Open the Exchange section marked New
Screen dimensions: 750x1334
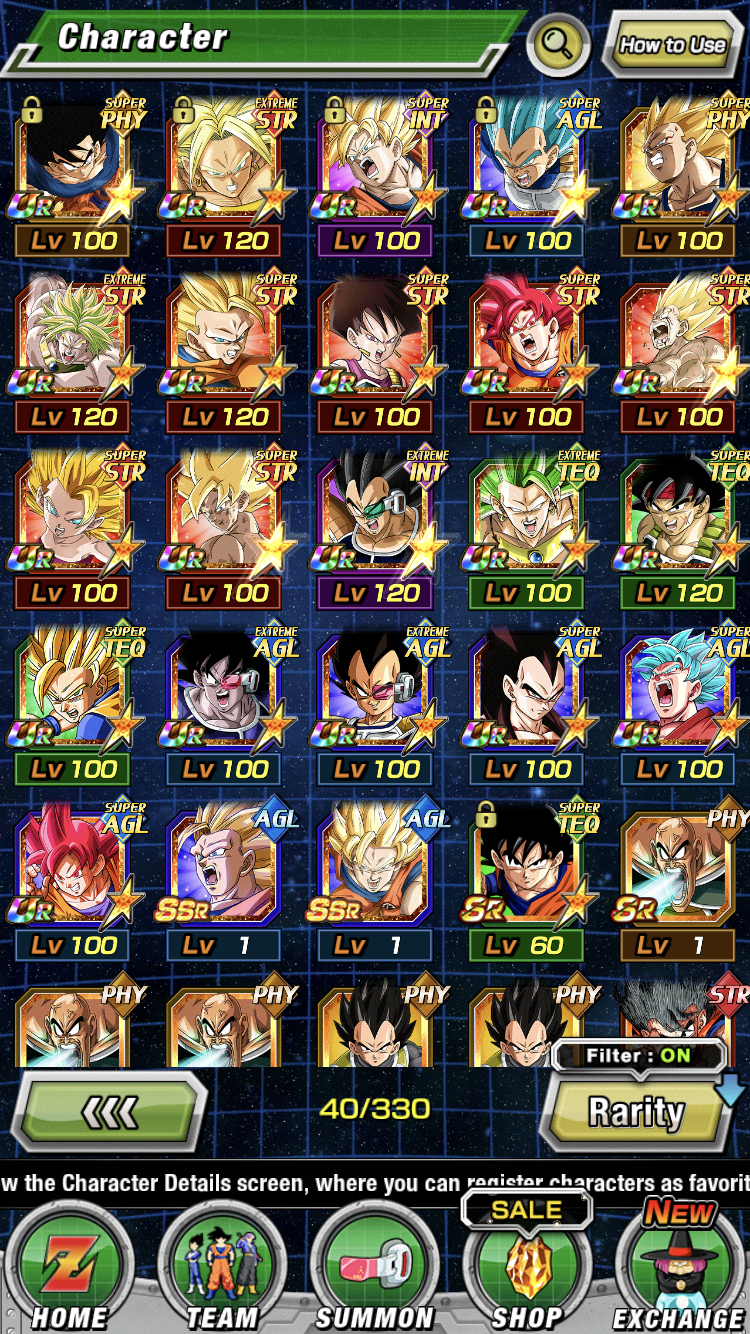(680, 1268)
